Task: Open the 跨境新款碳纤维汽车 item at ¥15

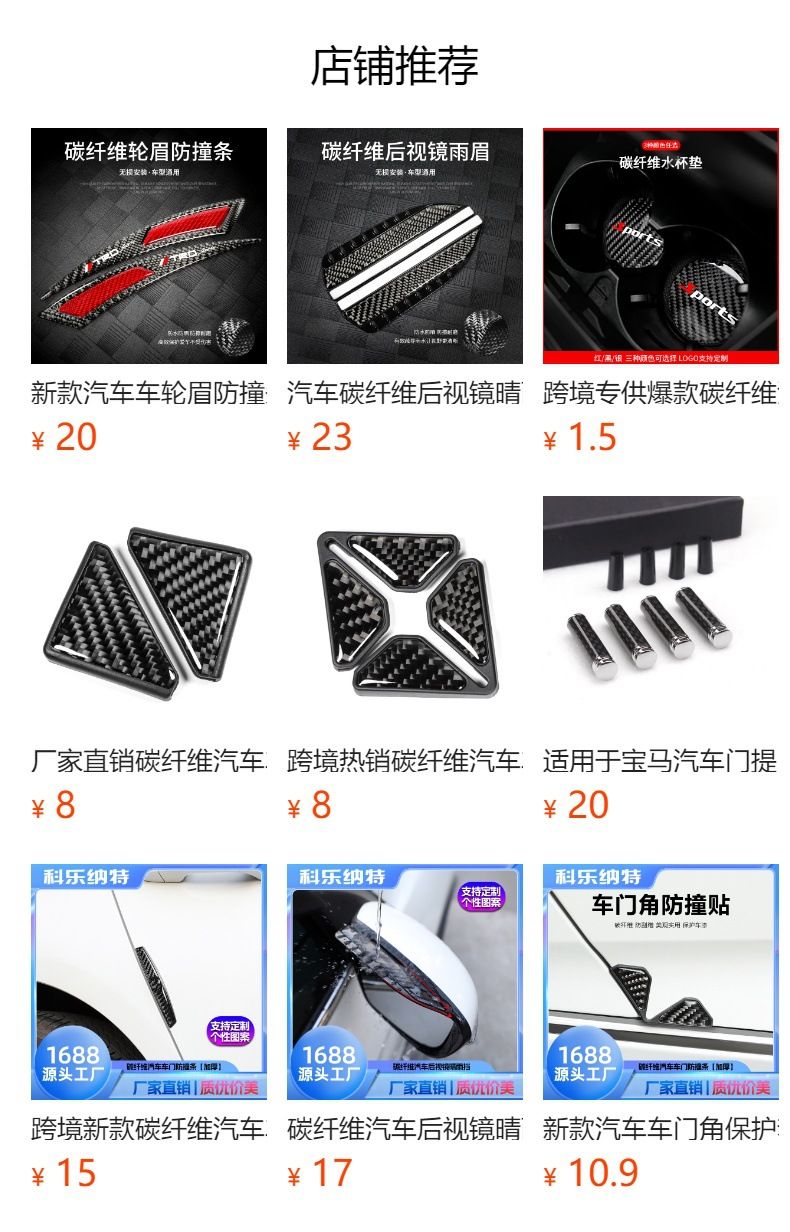Action: tap(149, 982)
